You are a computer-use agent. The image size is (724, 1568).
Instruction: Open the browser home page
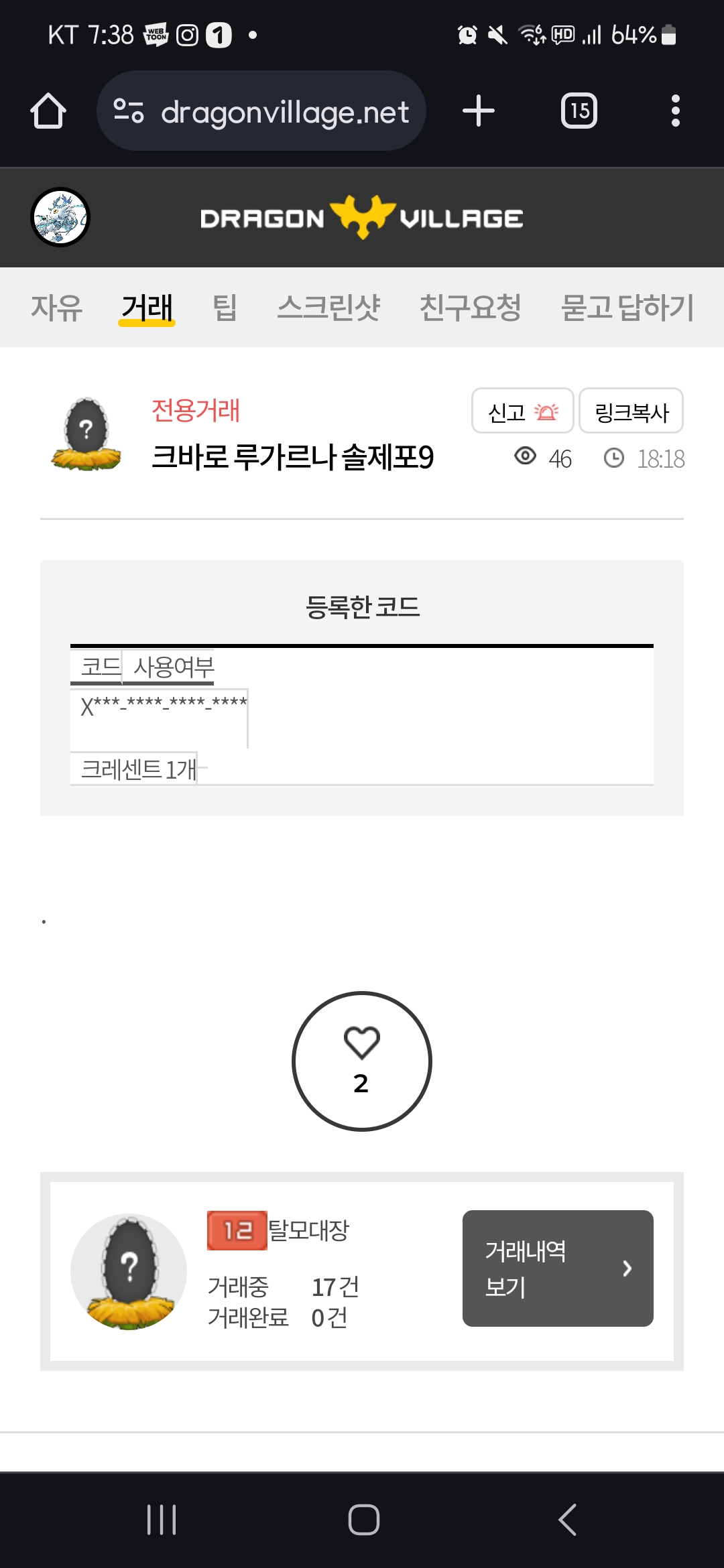pos(48,111)
